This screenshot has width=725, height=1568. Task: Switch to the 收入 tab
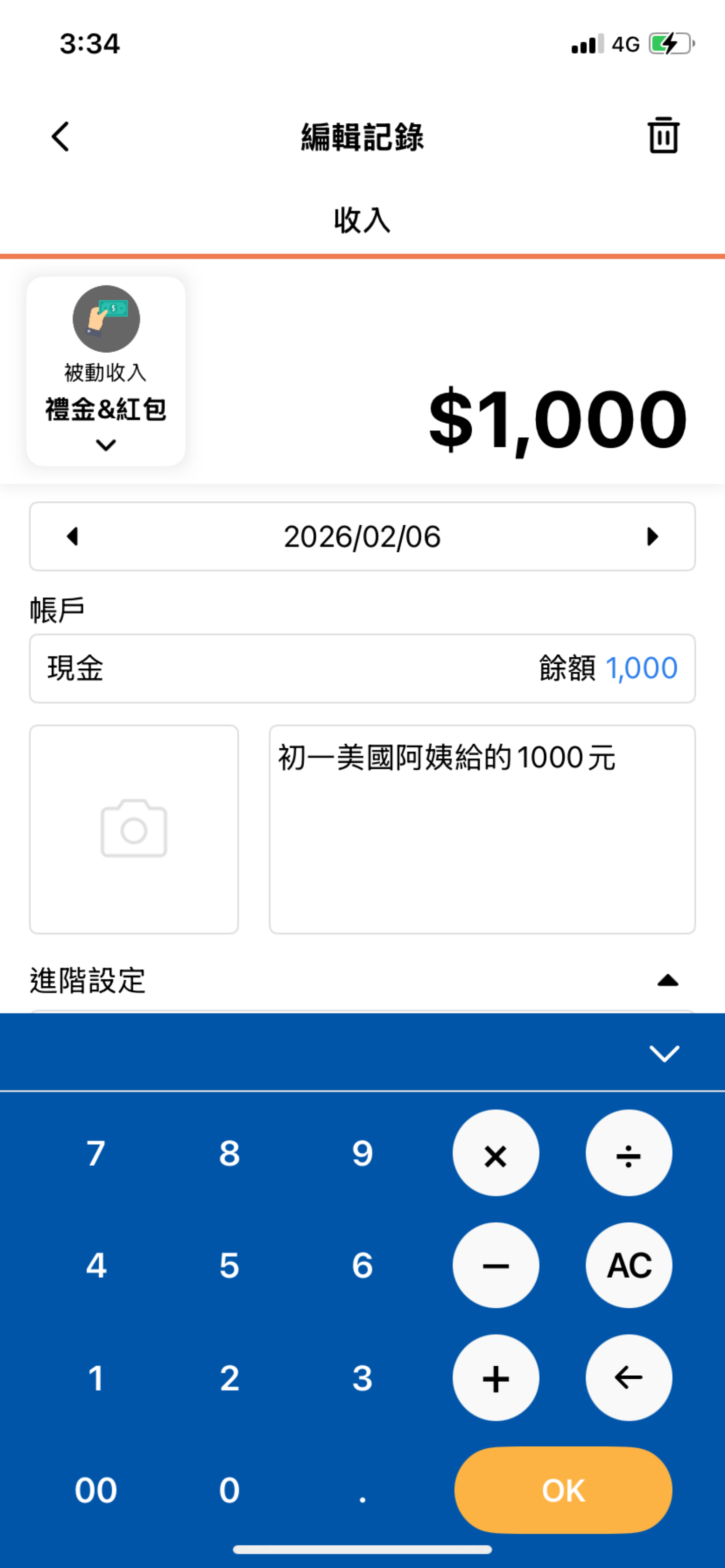(x=362, y=221)
